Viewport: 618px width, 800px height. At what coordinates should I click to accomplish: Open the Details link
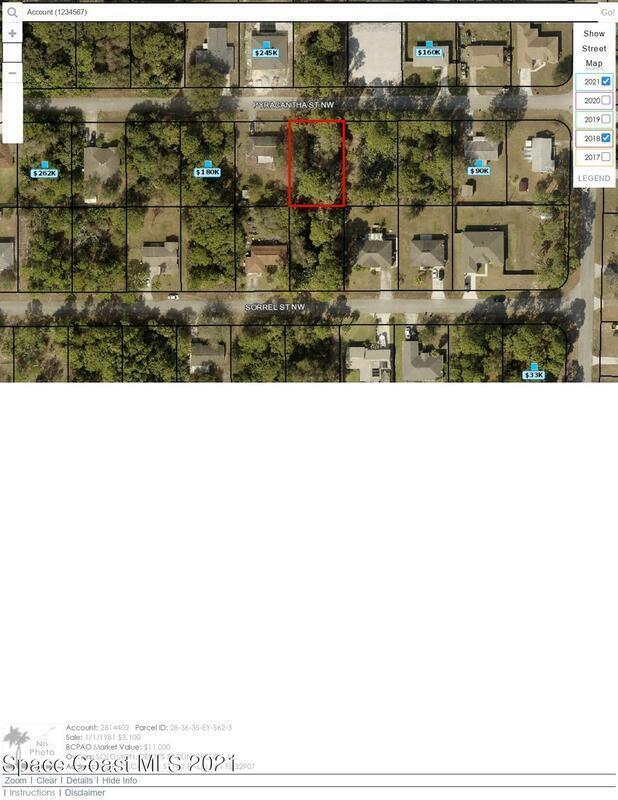click(x=79, y=780)
